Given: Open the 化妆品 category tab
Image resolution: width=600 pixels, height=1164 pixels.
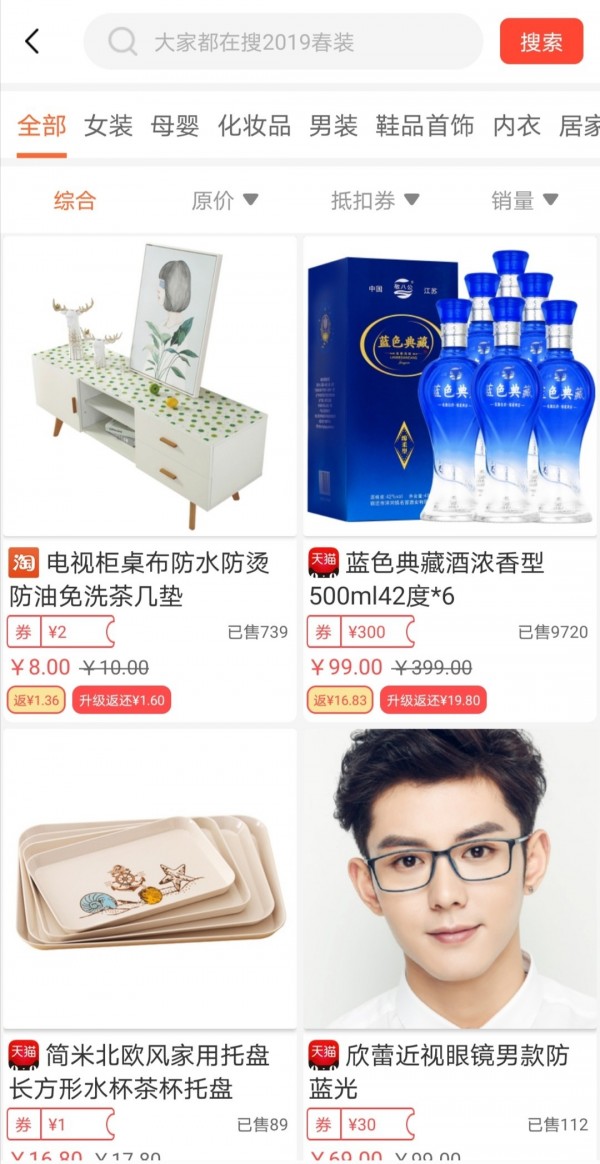Looking at the screenshot, I should pos(254,126).
